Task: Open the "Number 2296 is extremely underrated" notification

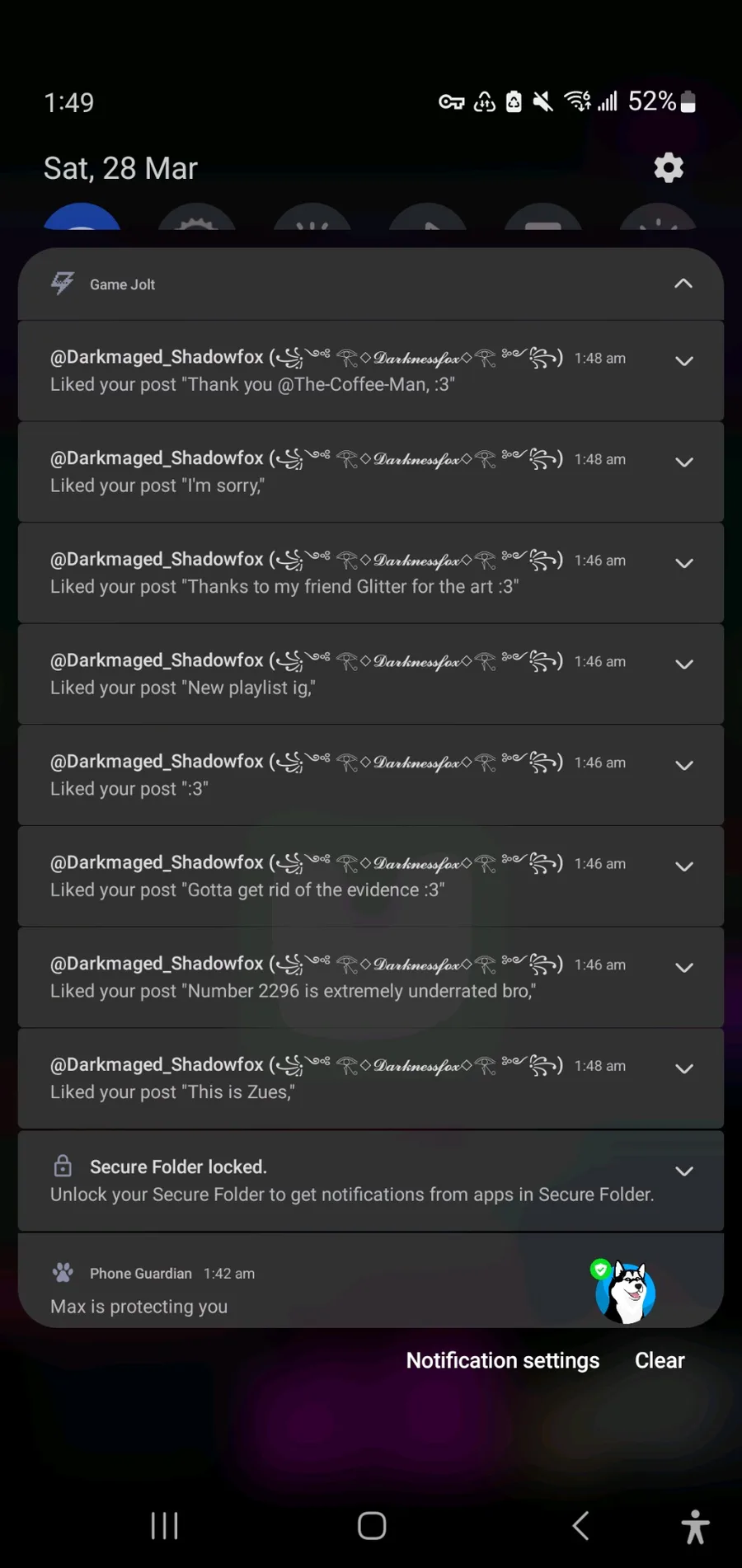Action: click(x=330, y=978)
